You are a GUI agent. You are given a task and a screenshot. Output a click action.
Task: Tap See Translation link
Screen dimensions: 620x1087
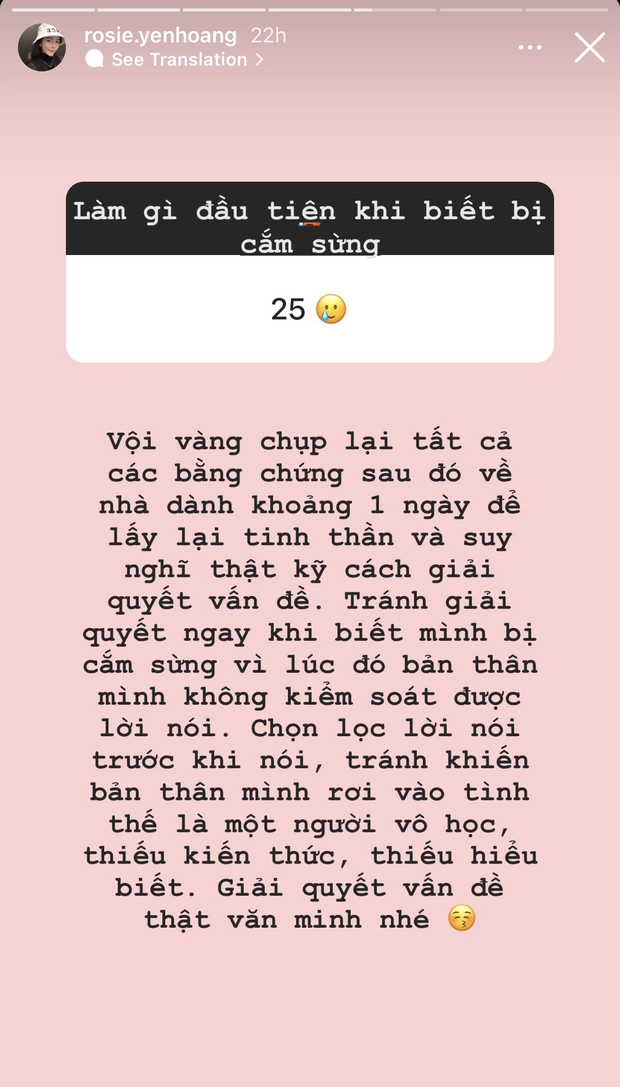pyautogui.click(x=178, y=60)
